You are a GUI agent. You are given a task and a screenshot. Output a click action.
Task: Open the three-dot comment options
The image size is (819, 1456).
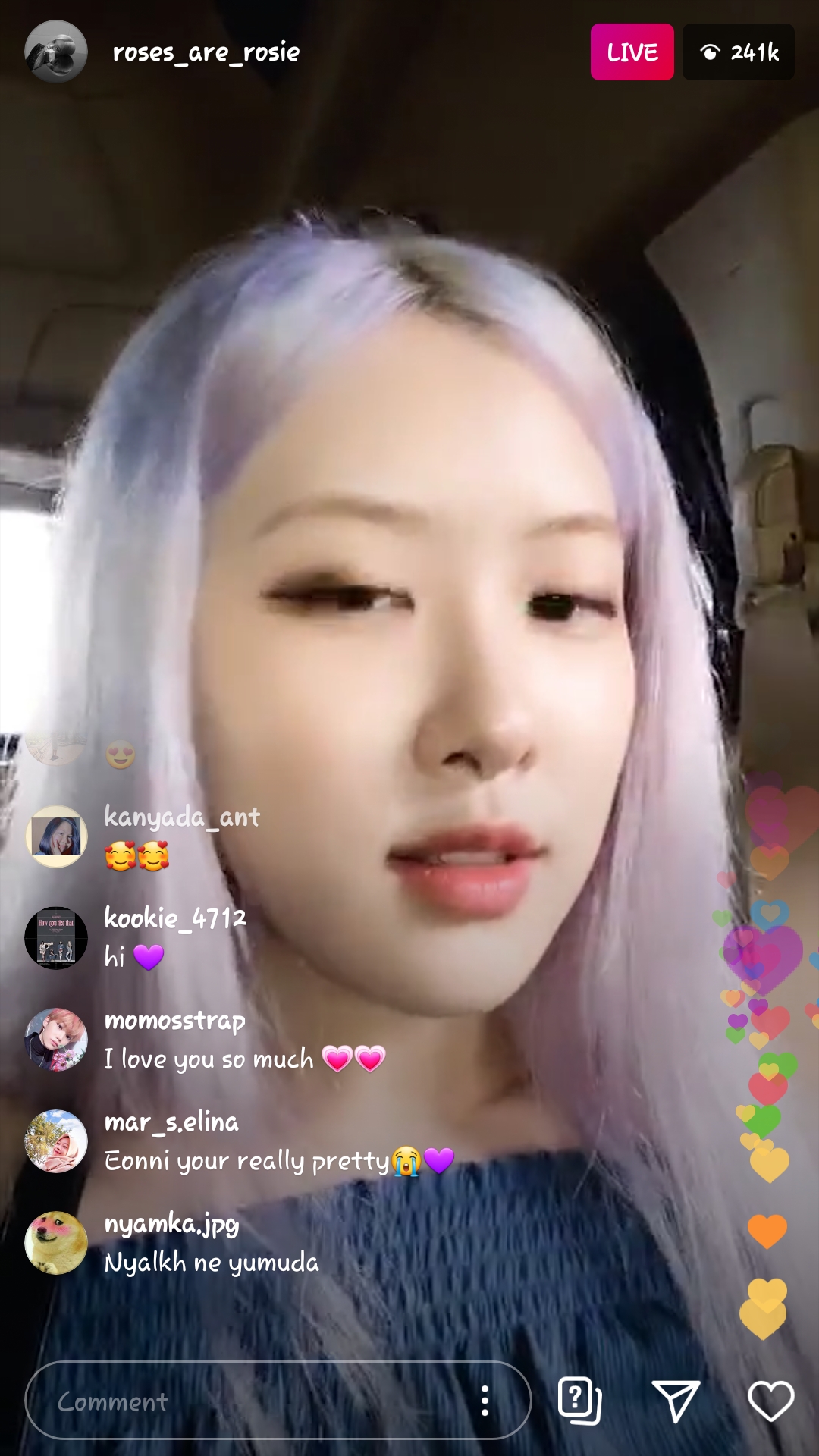coord(485,1401)
